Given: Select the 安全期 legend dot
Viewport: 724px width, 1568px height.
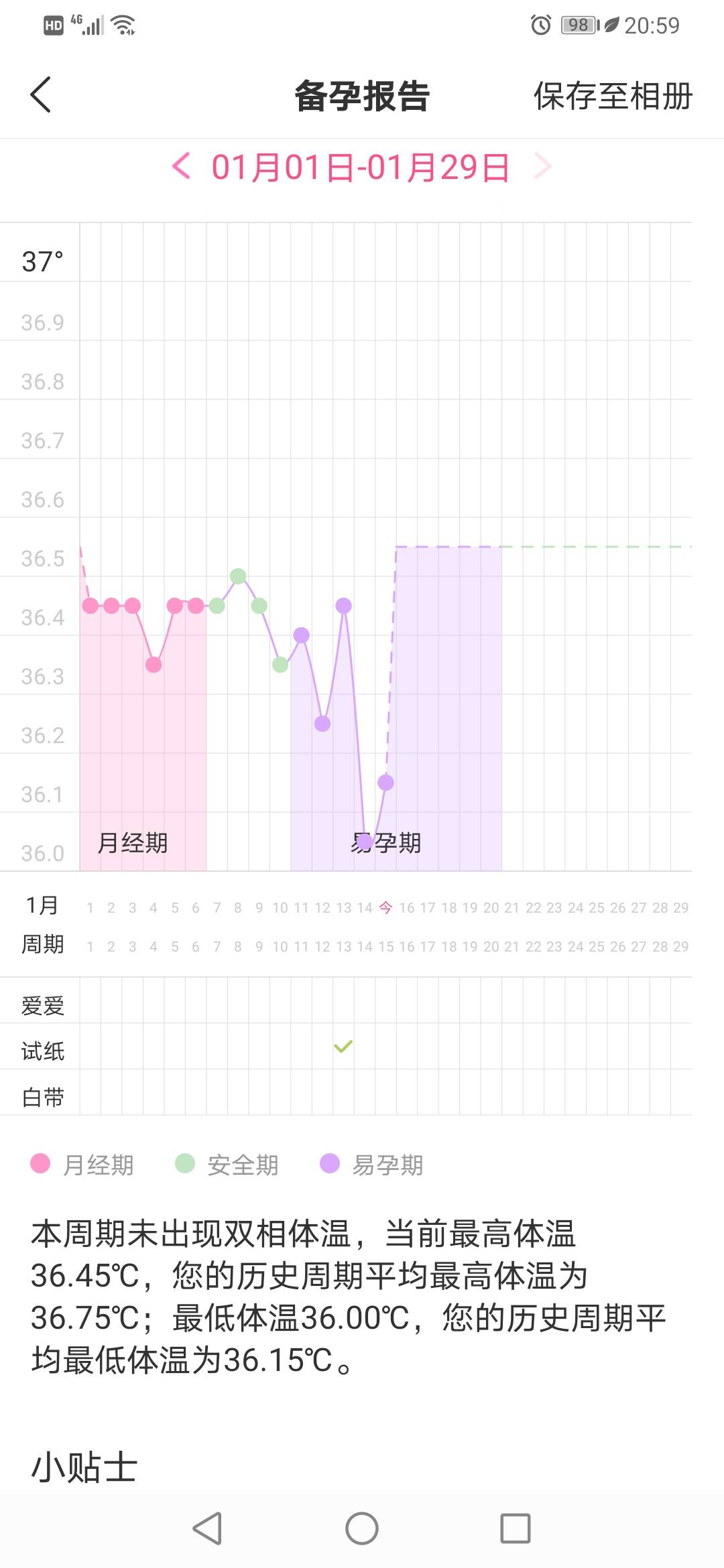Looking at the screenshot, I should 186,1165.
